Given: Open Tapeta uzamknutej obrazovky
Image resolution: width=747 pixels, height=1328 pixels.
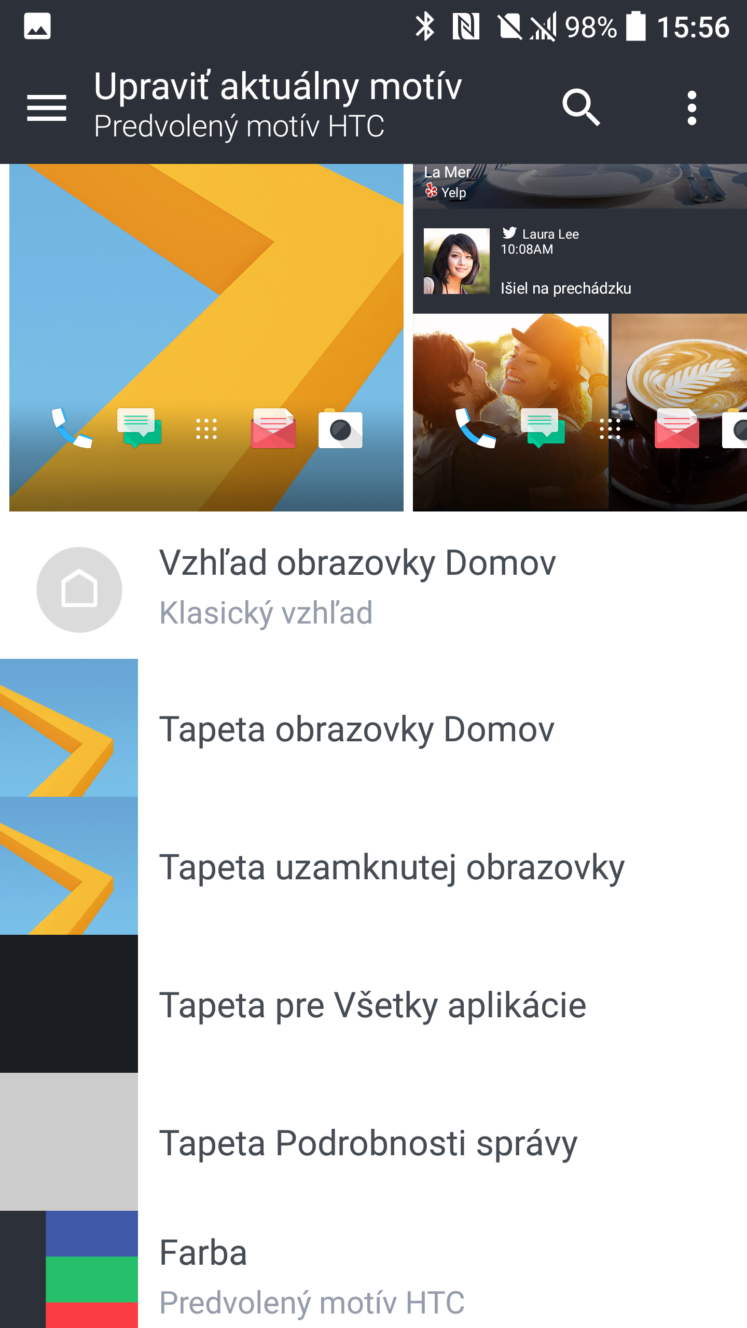Looking at the screenshot, I should (373, 866).
